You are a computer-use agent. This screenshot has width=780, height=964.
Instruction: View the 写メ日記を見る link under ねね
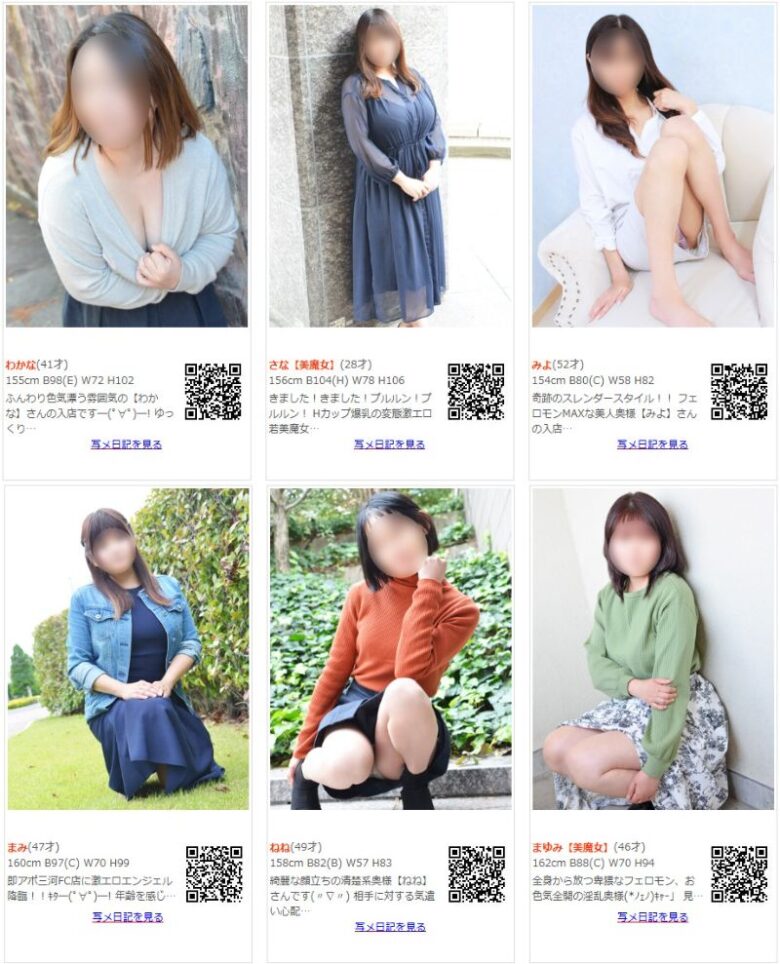(389, 927)
